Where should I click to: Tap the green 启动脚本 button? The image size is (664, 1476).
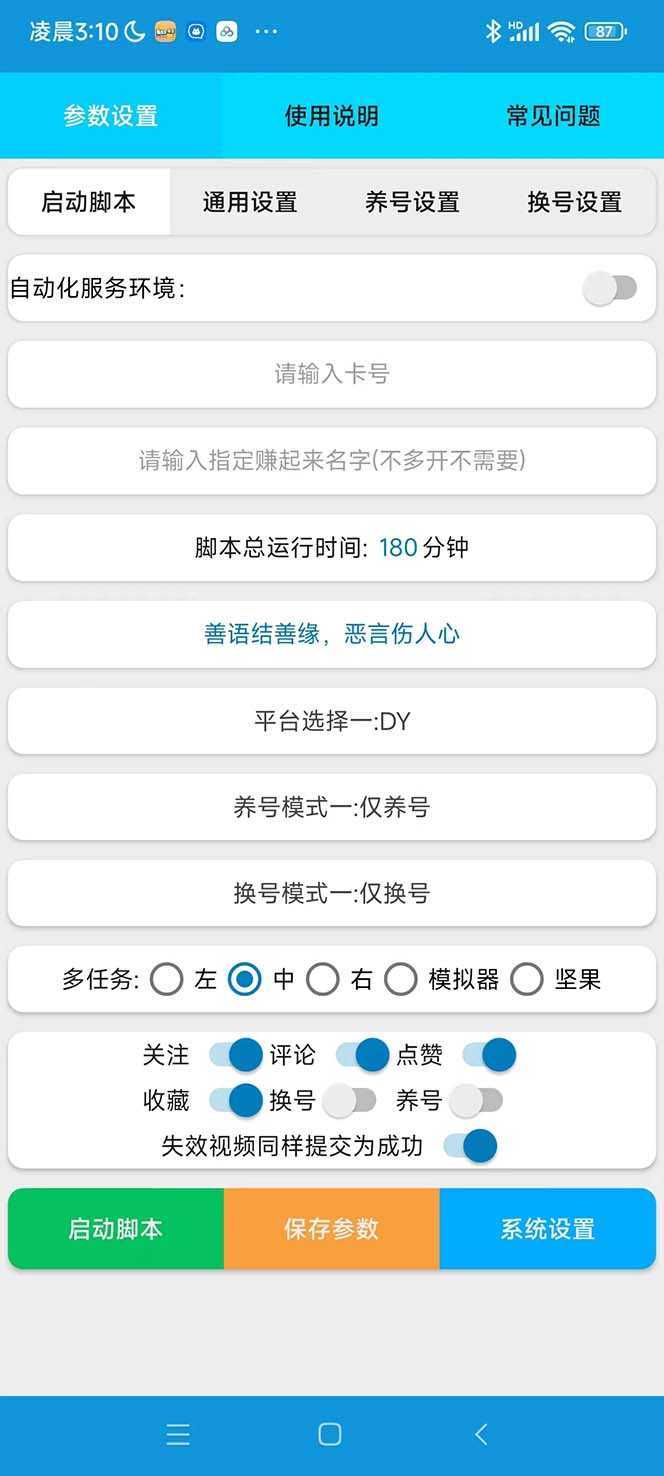[116, 1229]
